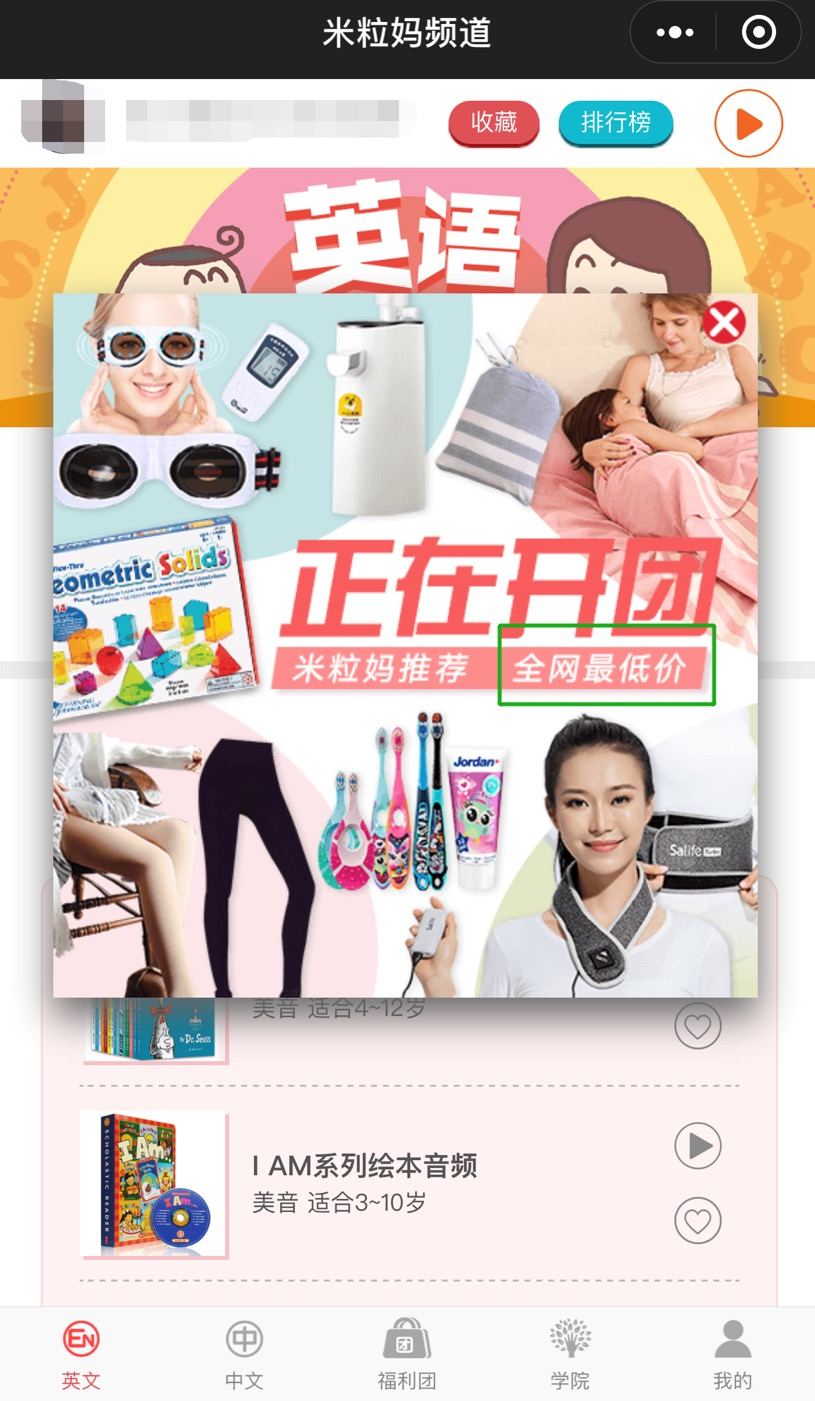Go to the 福利团 tab
The image size is (815, 1401).
pyautogui.click(x=407, y=1355)
